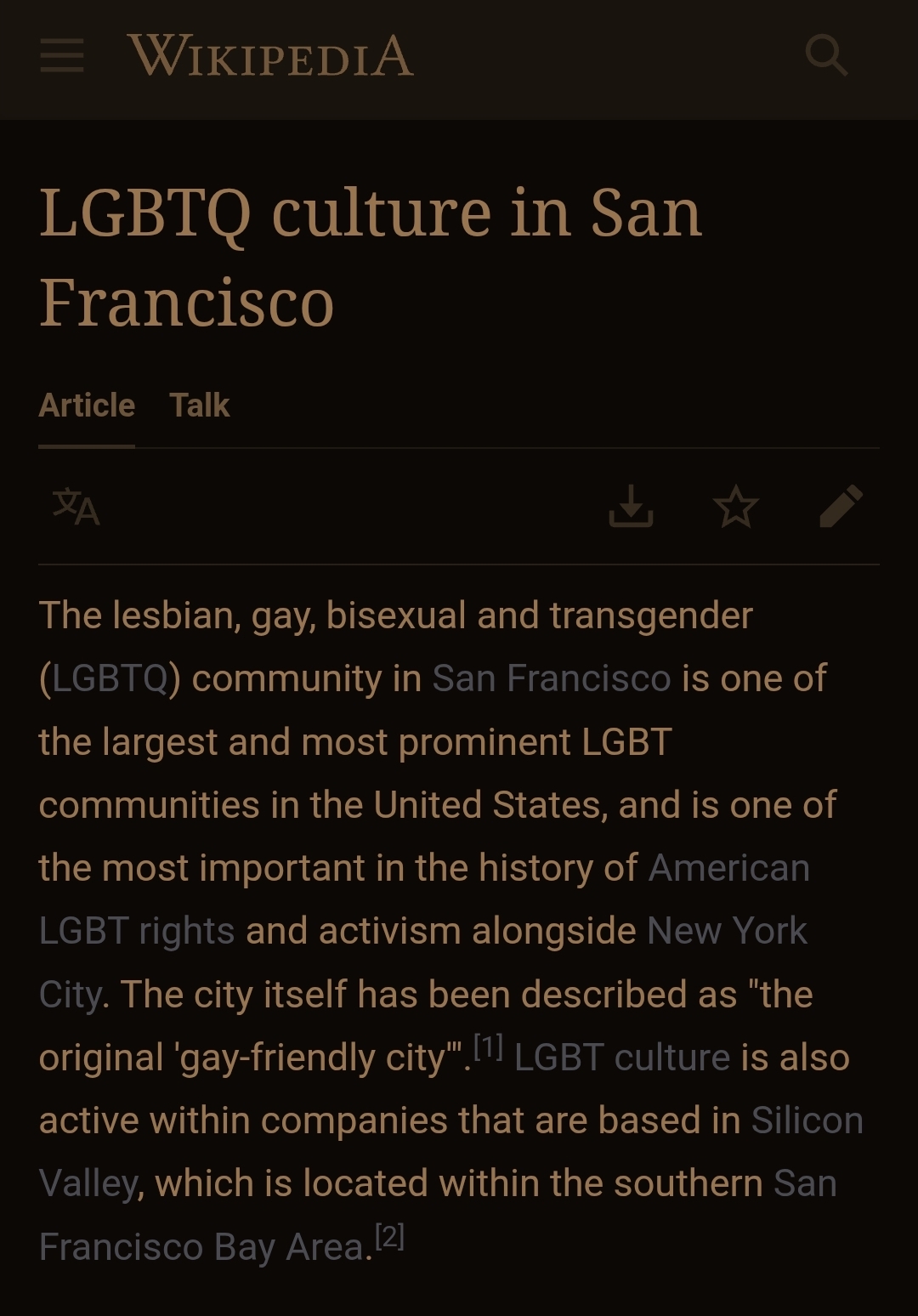The height and width of the screenshot is (1316, 918).
Task: Open Wikipedia search
Action: point(825,56)
